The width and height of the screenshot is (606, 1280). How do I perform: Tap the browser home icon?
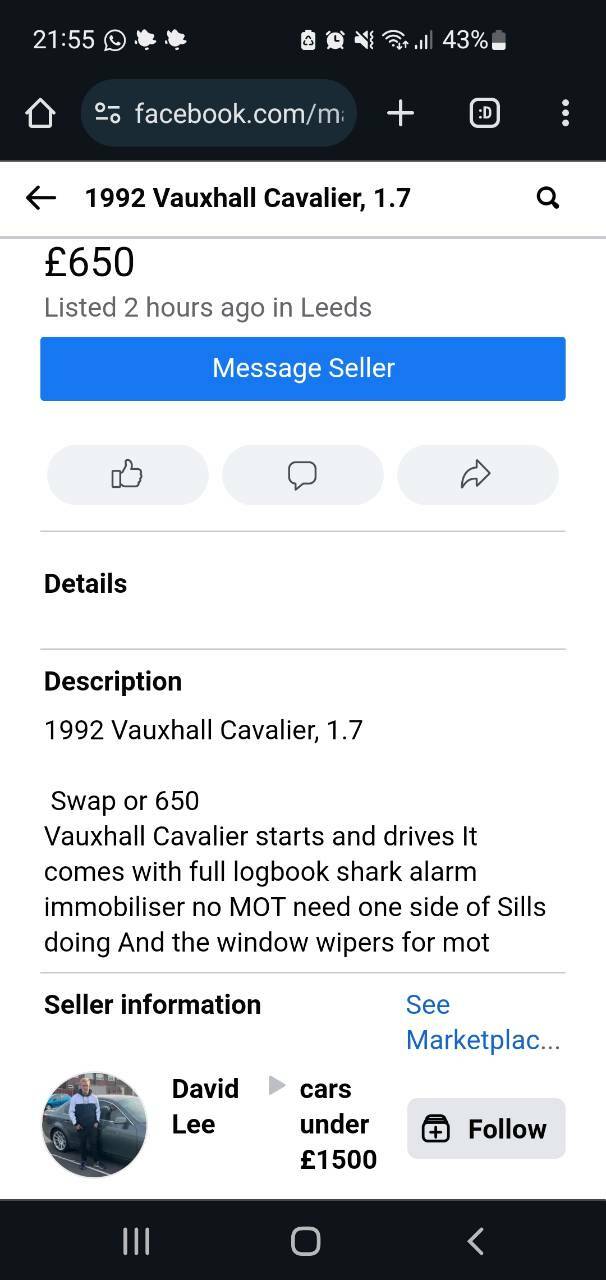point(40,113)
